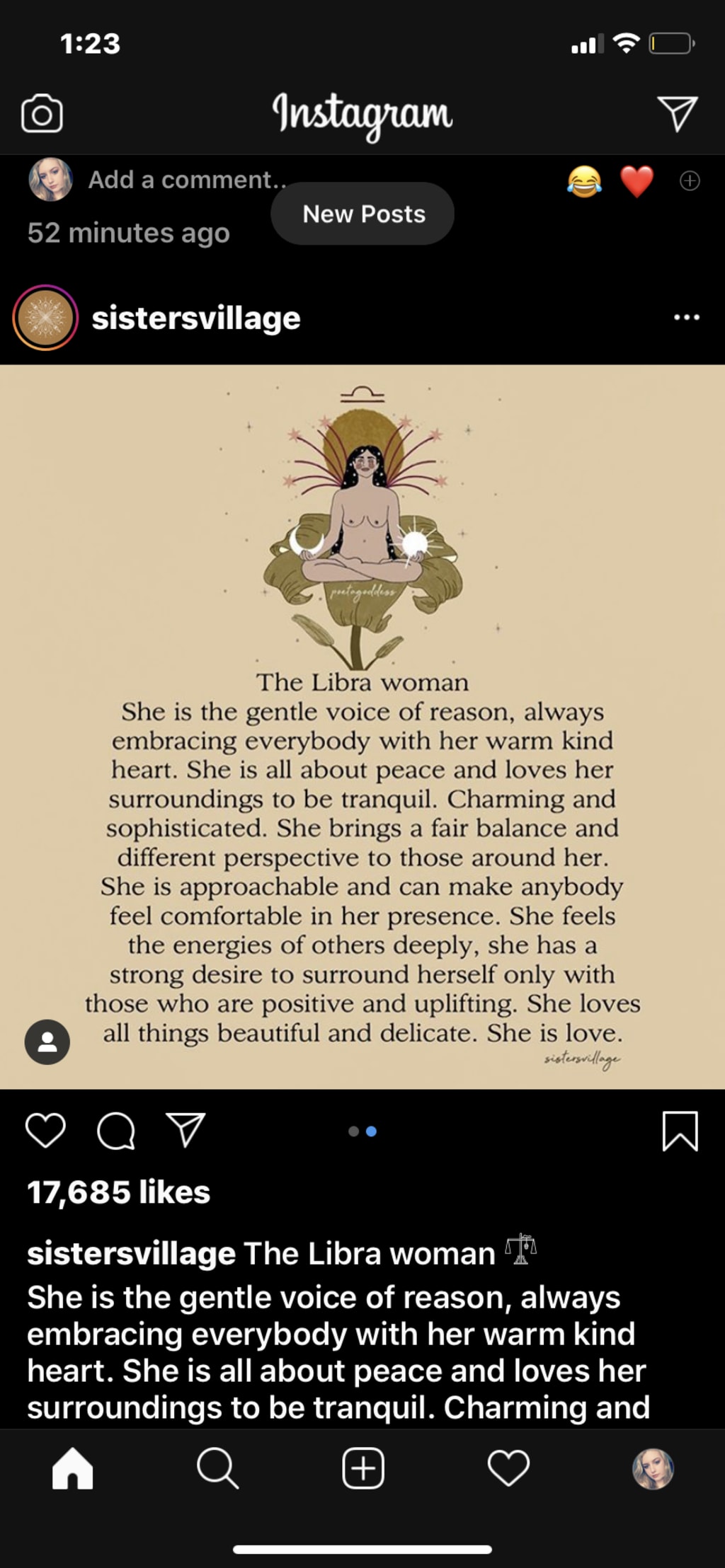React with the laughing emoji

(584, 181)
